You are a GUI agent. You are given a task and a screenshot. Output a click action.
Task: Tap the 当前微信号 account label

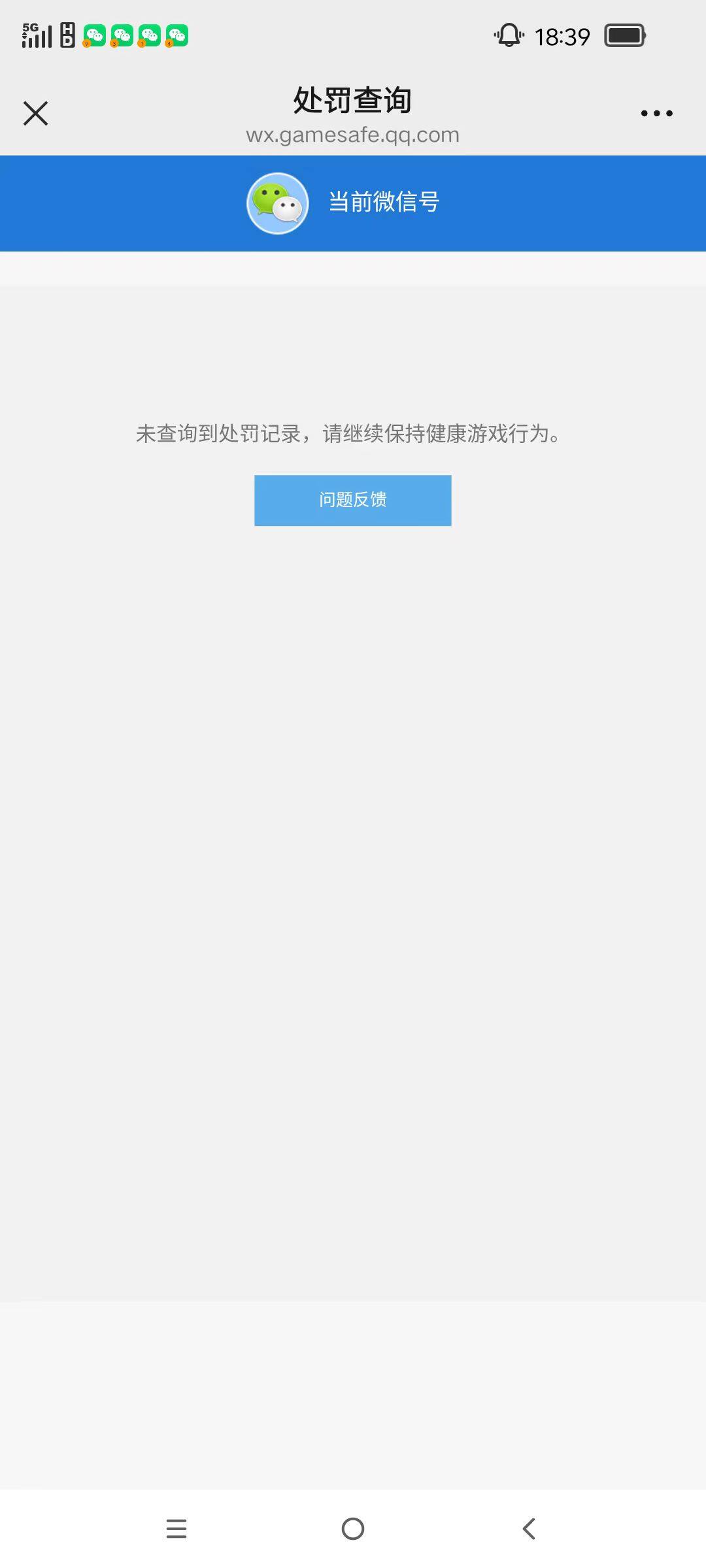pyautogui.click(x=382, y=203)
